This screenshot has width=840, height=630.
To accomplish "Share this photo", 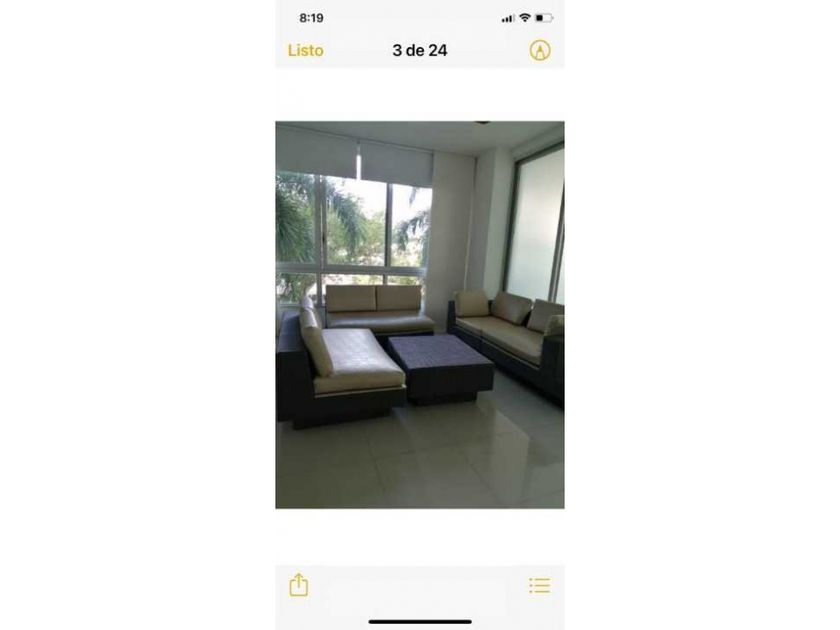I will click(298, 584).
